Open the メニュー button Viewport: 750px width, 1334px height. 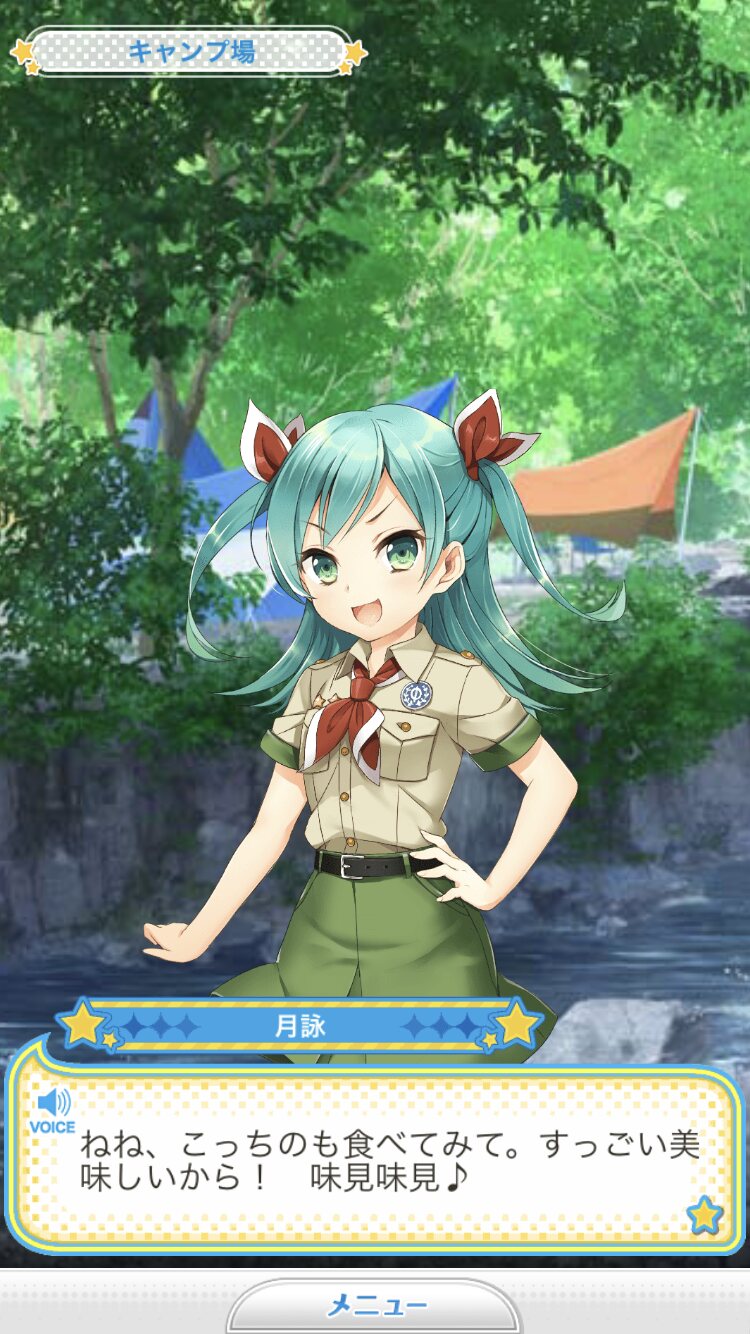click(375, 1306)
